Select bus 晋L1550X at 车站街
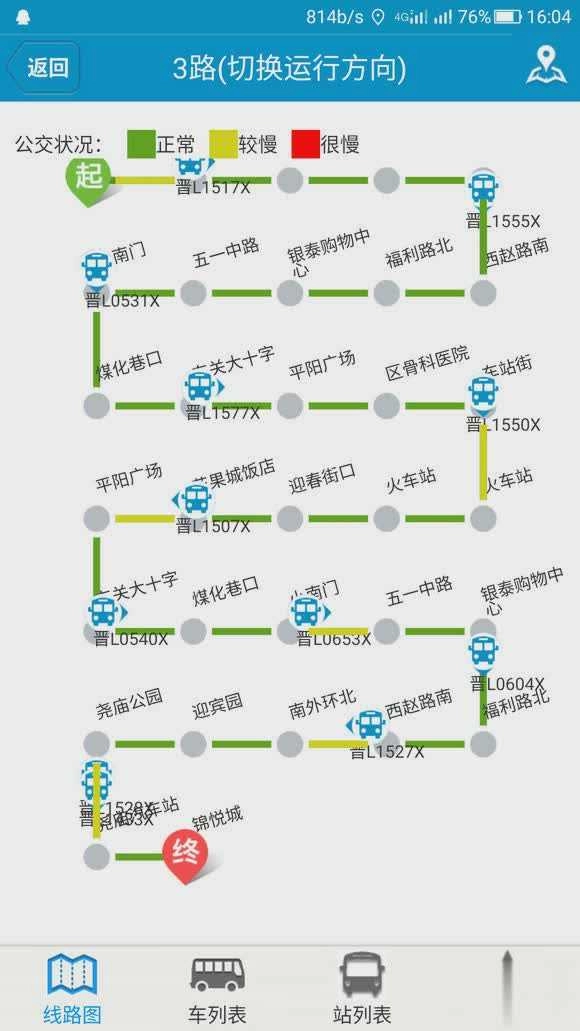Image resolution: width=580 pixels, height=1031 pixels. pos(483,393)
